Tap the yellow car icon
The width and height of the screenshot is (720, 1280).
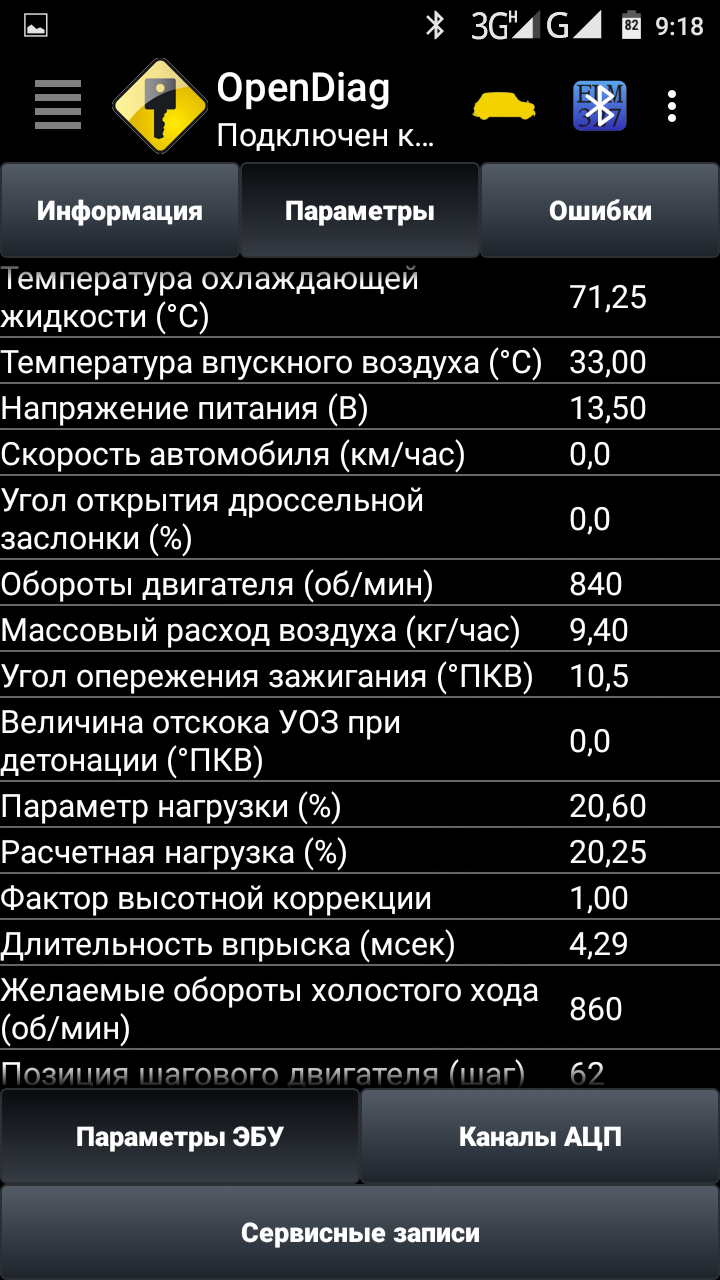coord(504,105)
